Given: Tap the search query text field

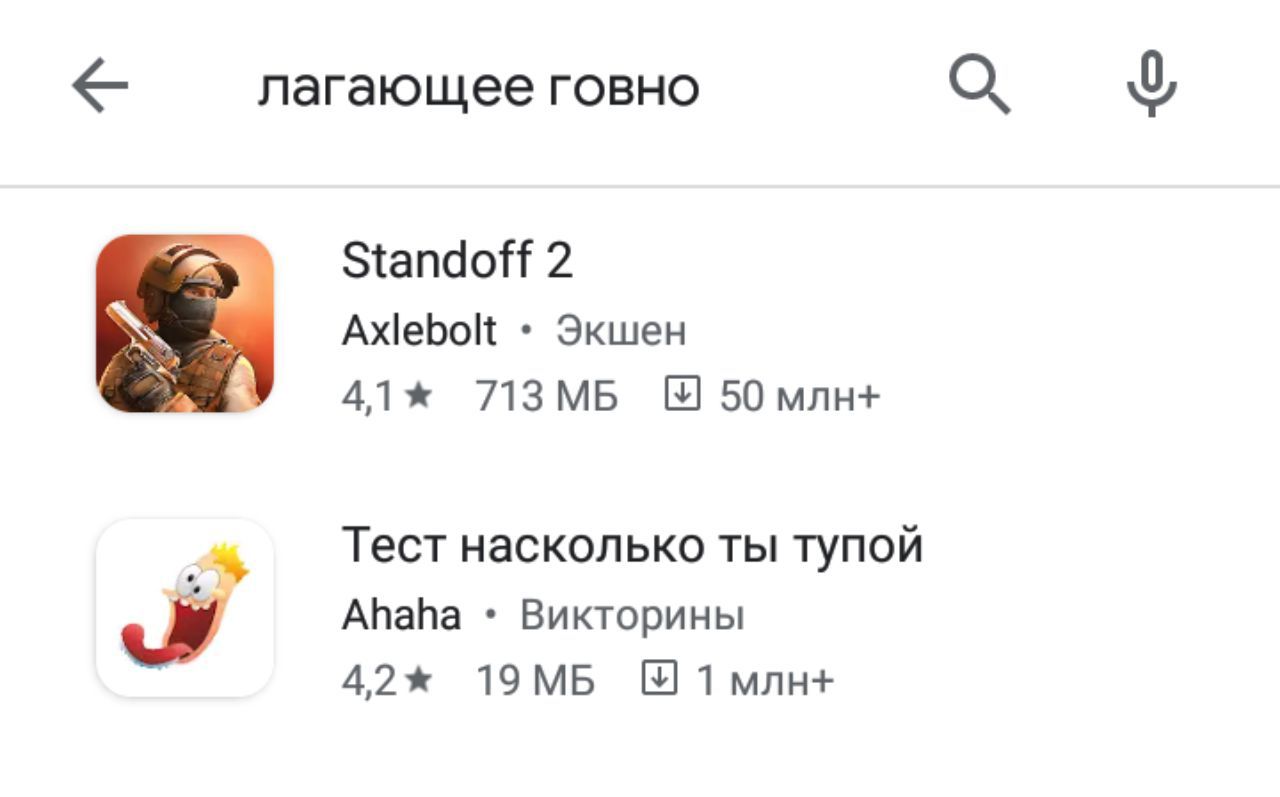Looking at the screenshot, I should (478, 89).
